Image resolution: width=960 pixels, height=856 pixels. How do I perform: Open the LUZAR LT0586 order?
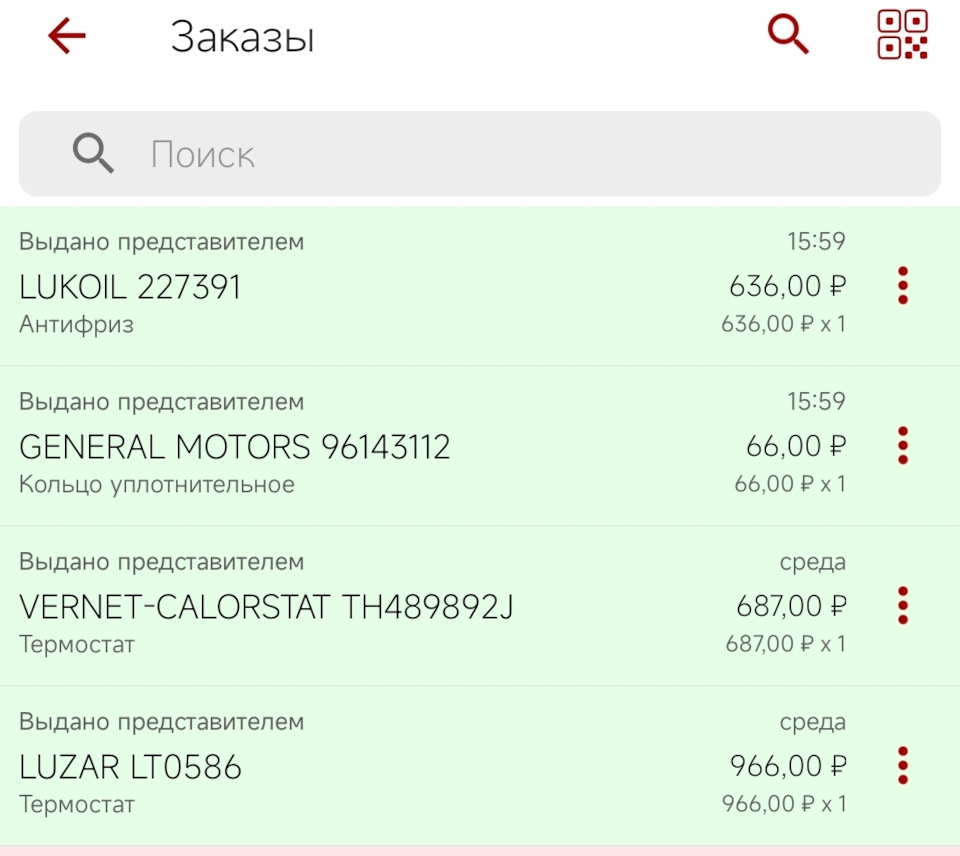400,766
